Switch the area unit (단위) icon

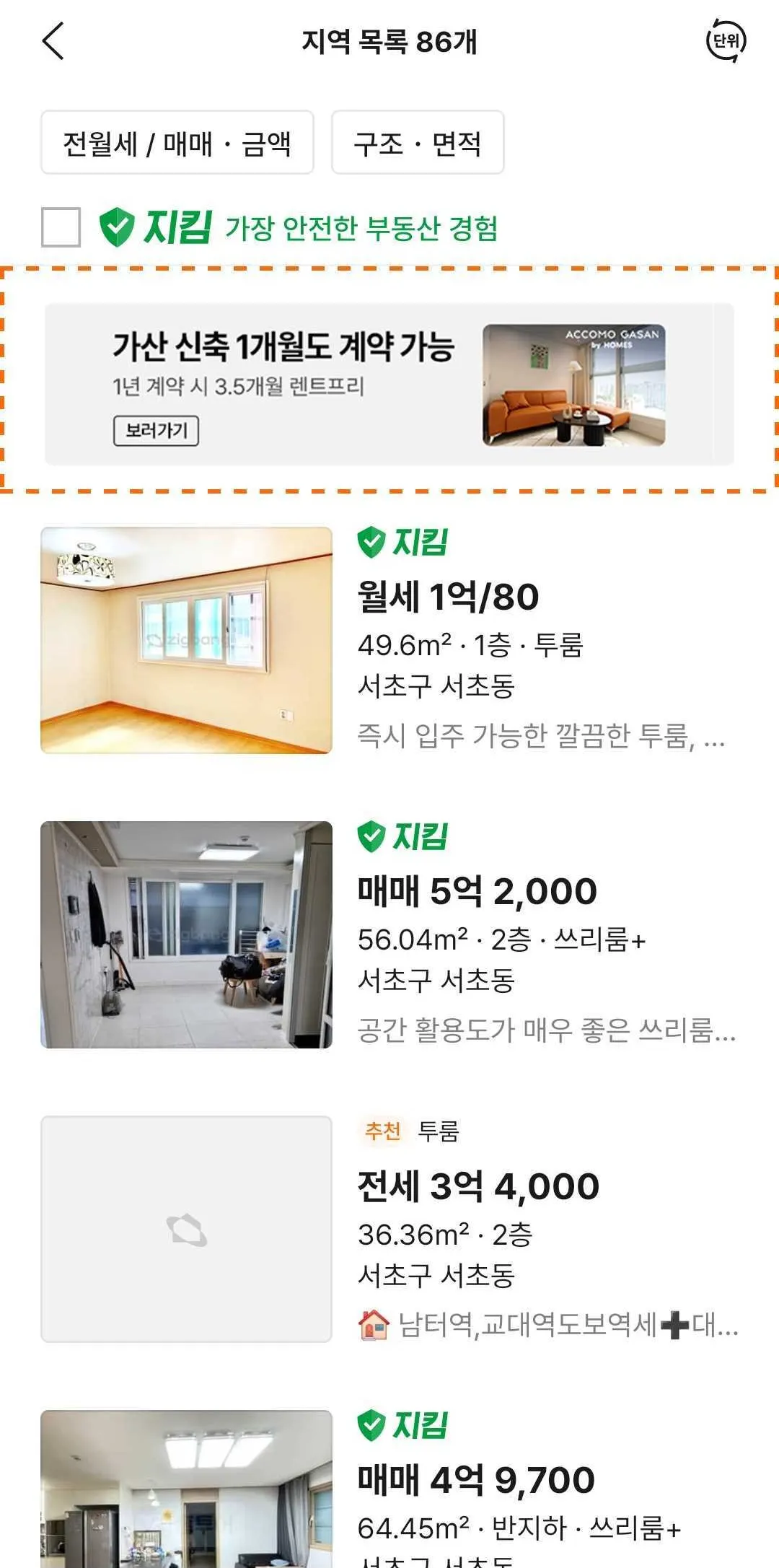(726, 40)
